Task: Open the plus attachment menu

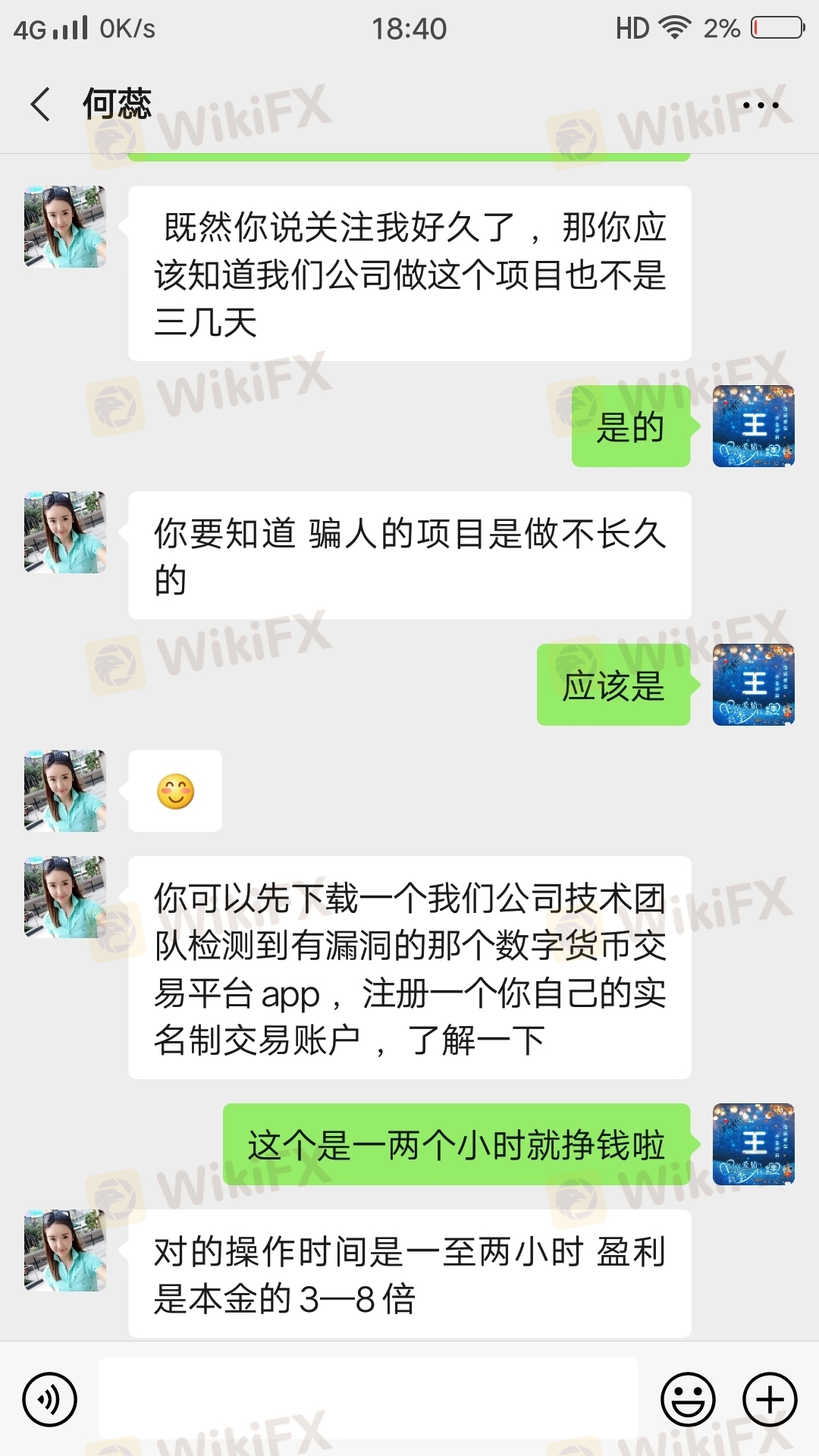Action: coord(769,1399)
